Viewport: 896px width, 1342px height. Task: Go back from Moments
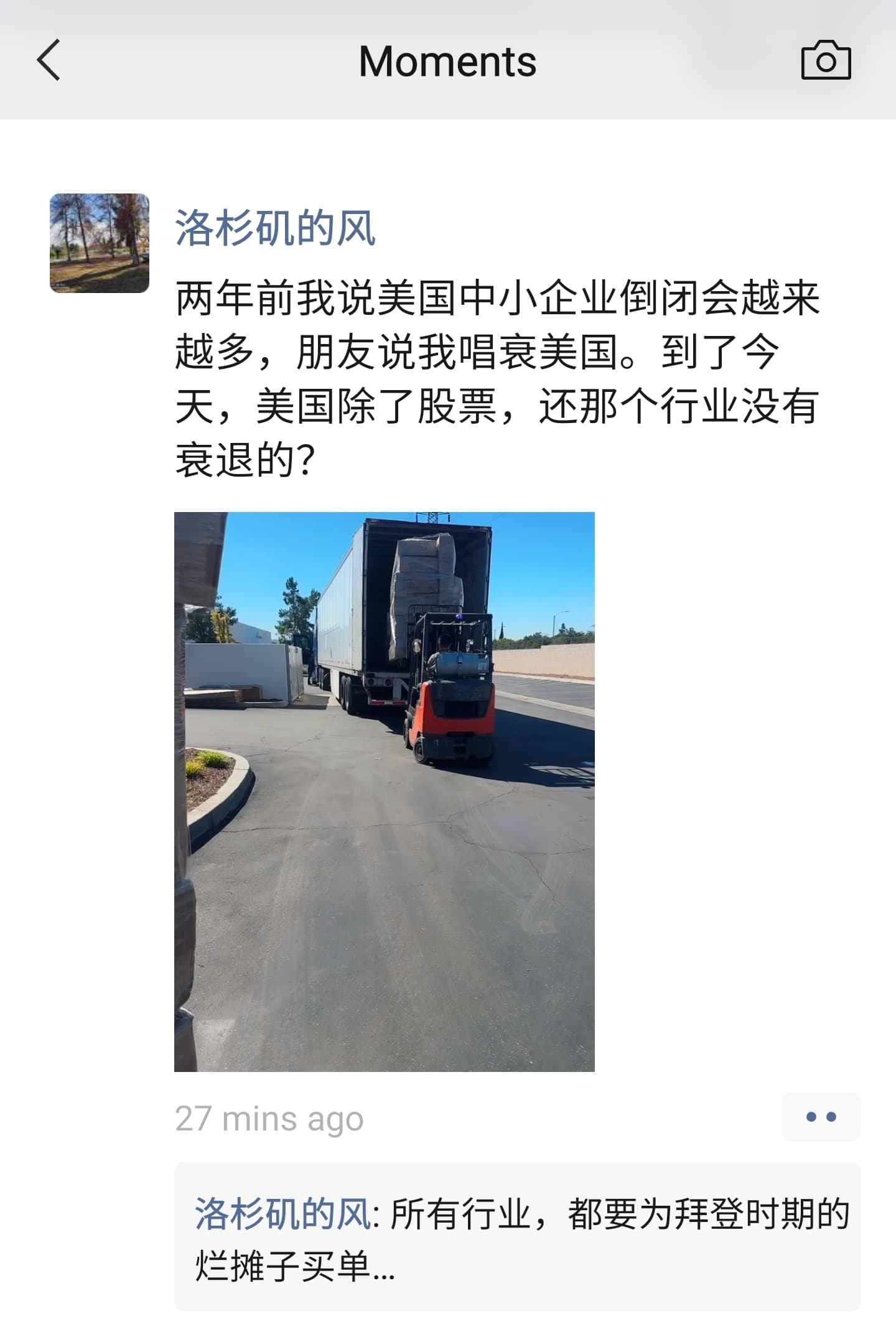49,60
